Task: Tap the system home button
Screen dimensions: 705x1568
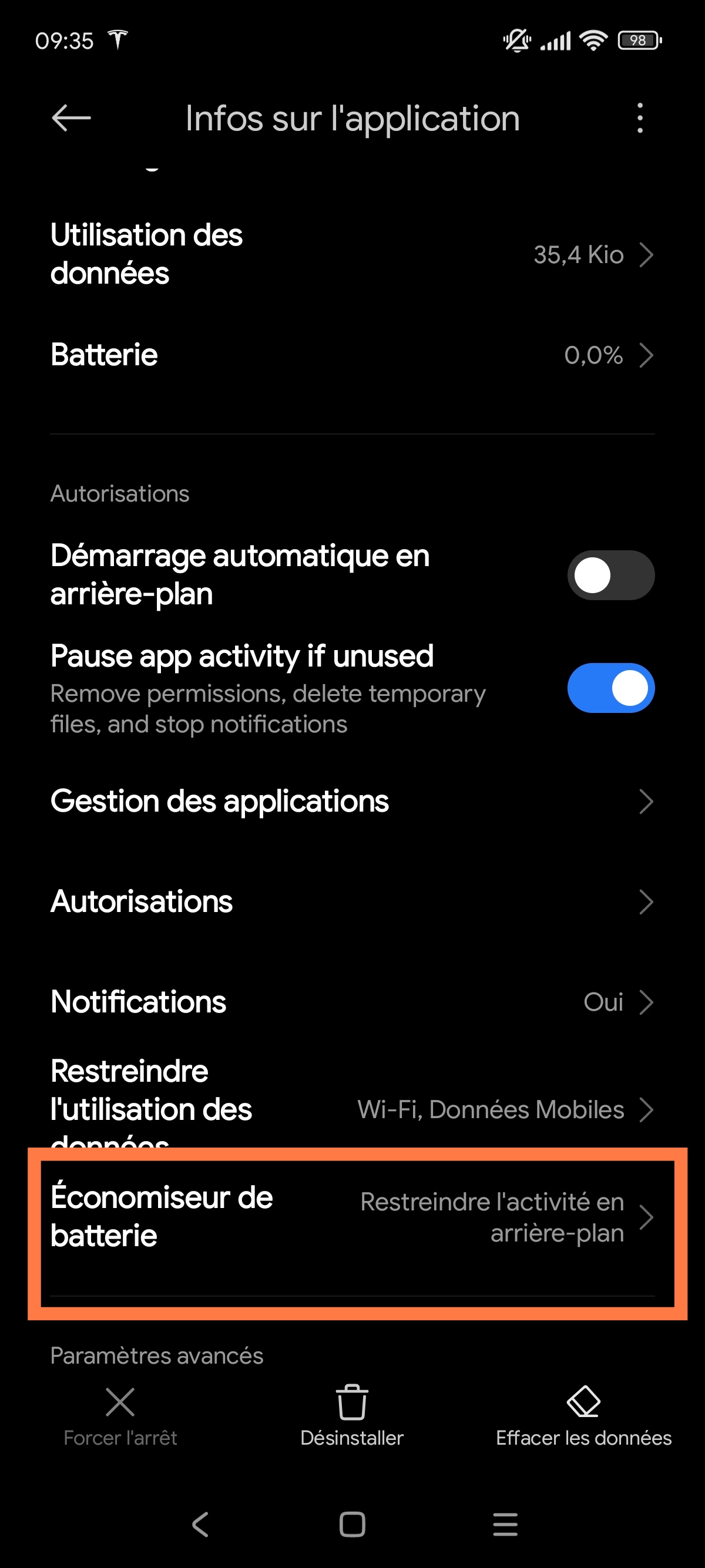Action: 352,1525
